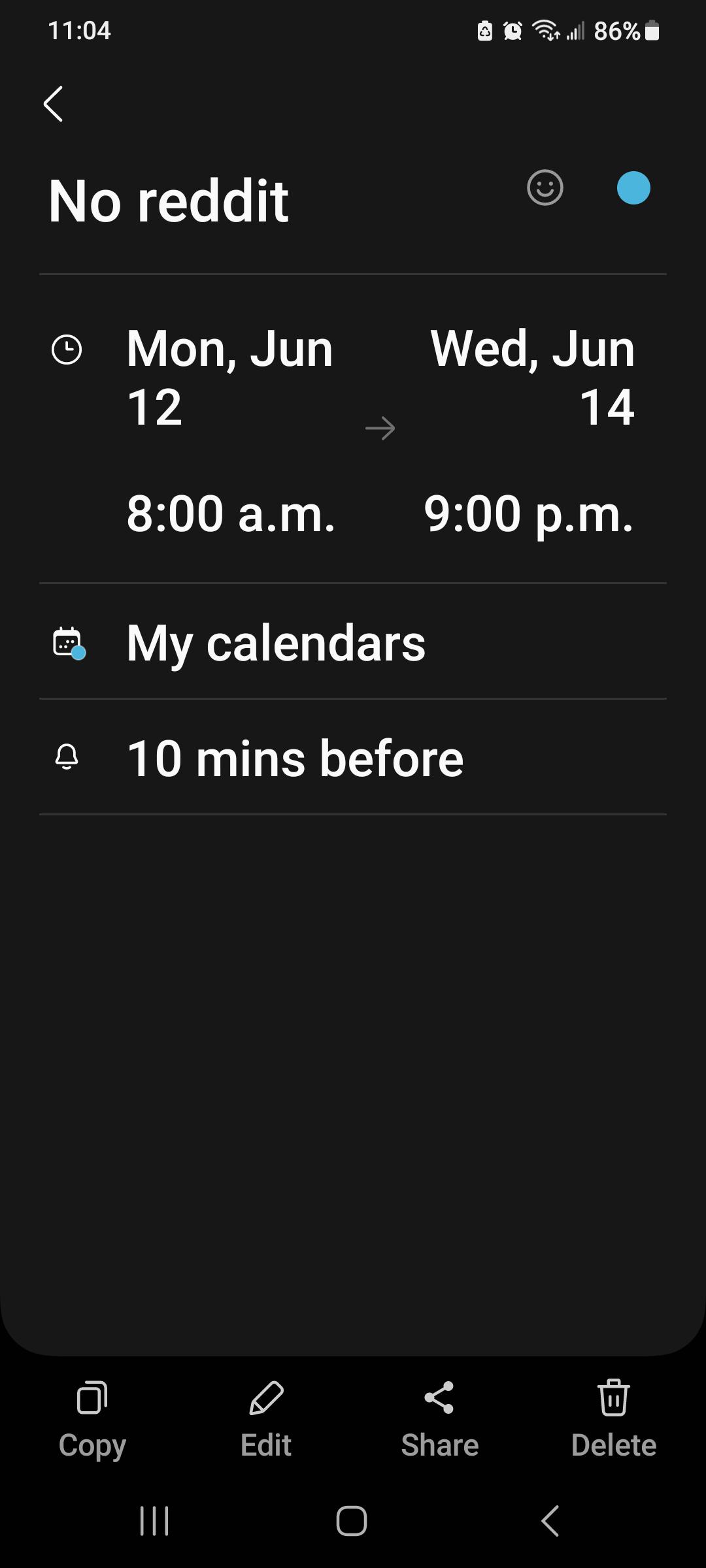
Task: Open recent apps from navigation bar
Action: point(155,1521)
